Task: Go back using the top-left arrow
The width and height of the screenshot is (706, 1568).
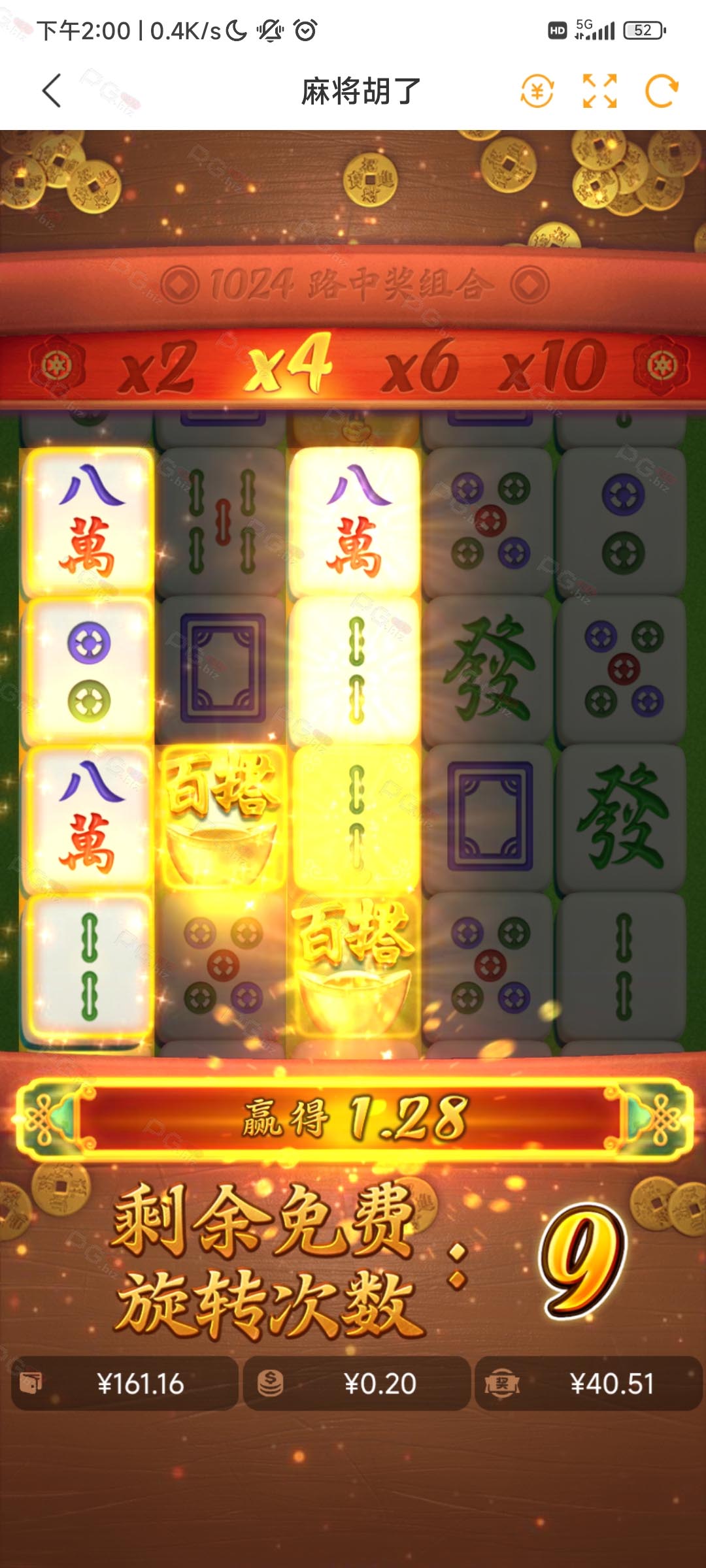Action: point(52,91)
